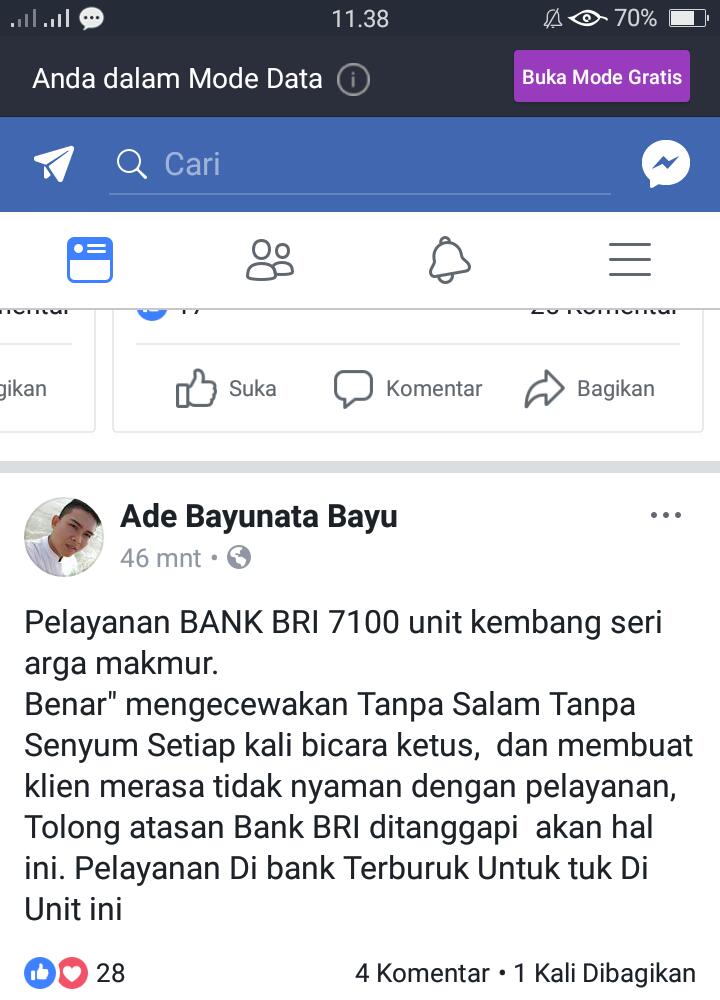720x1000 pixels.
Task: View 1 Kali Dibagikan shares
Action: (604, 972)
